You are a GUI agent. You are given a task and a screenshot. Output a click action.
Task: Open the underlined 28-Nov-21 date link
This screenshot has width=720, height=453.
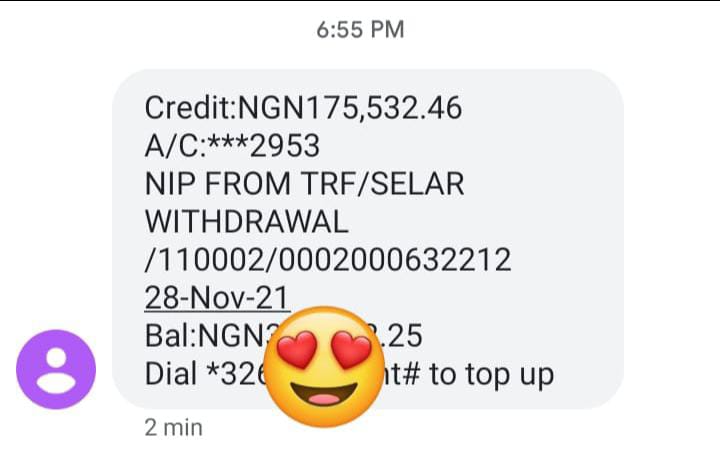pos(217,298)
